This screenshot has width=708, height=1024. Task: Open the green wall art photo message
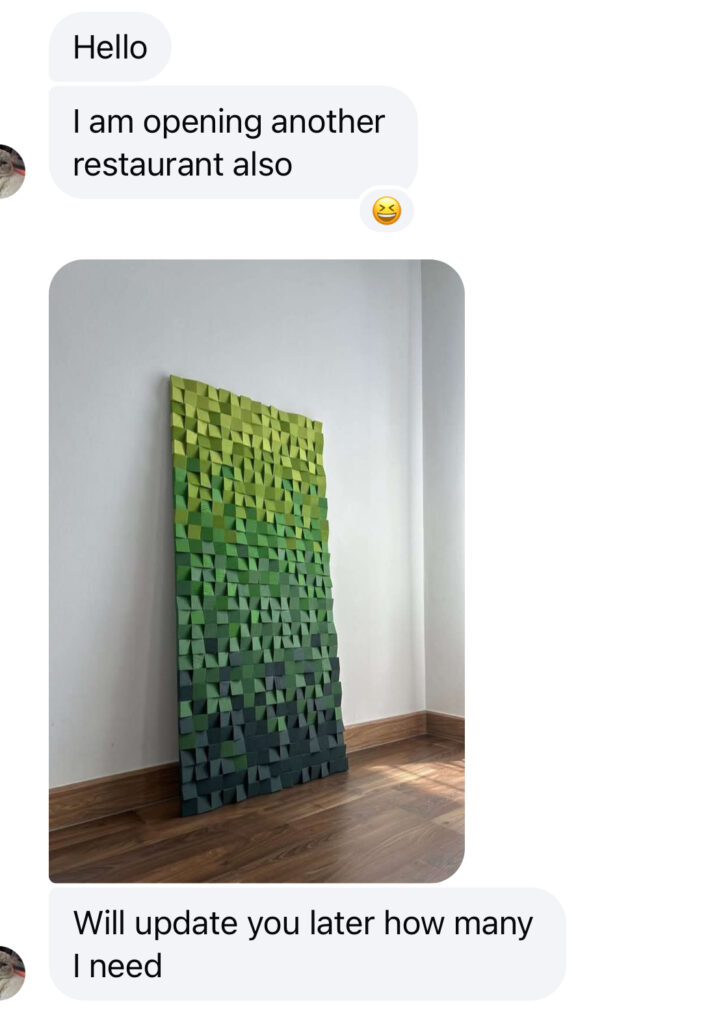pos(256,570)
